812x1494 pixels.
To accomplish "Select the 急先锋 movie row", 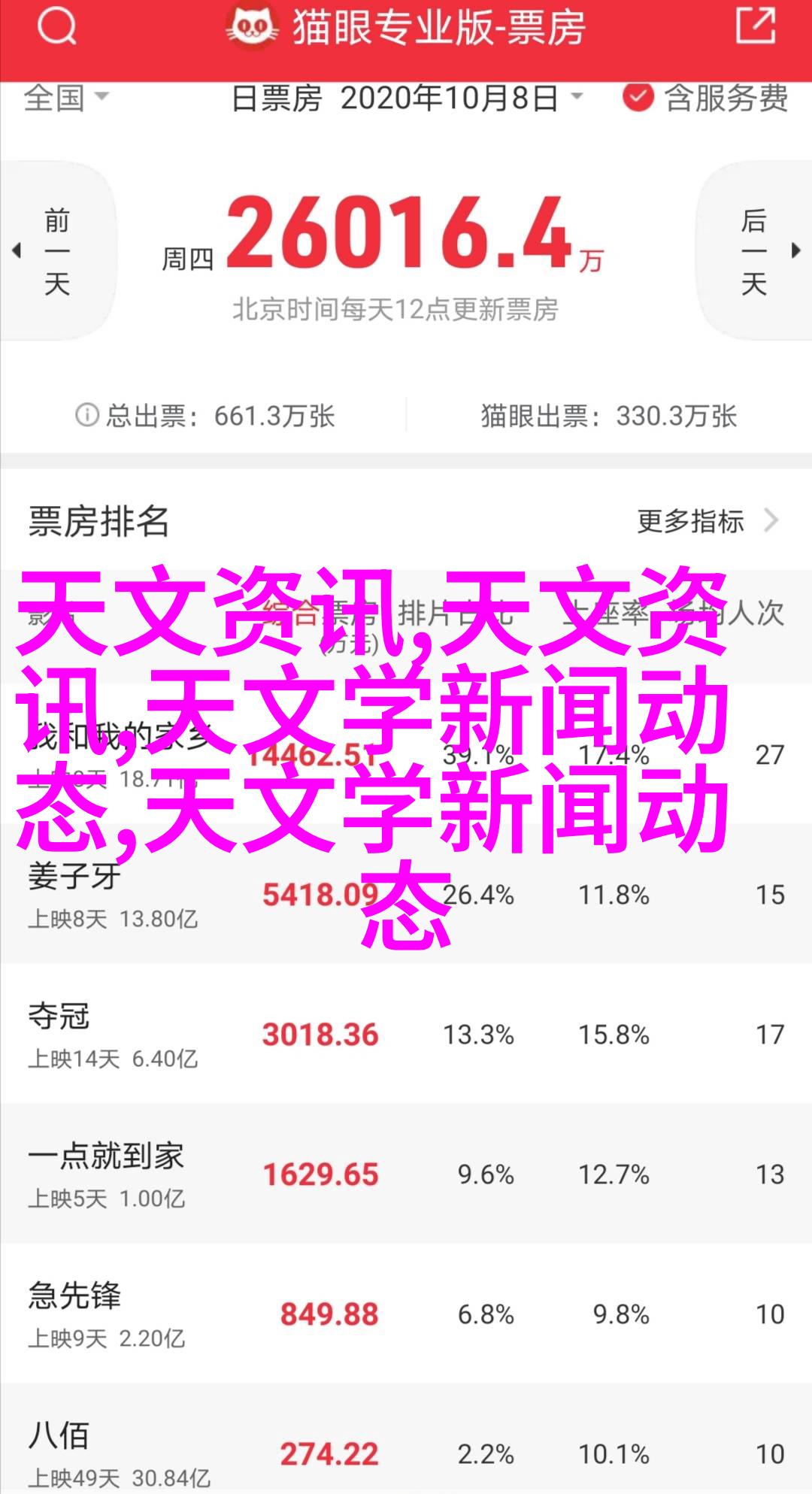I will coord(406,1314).
